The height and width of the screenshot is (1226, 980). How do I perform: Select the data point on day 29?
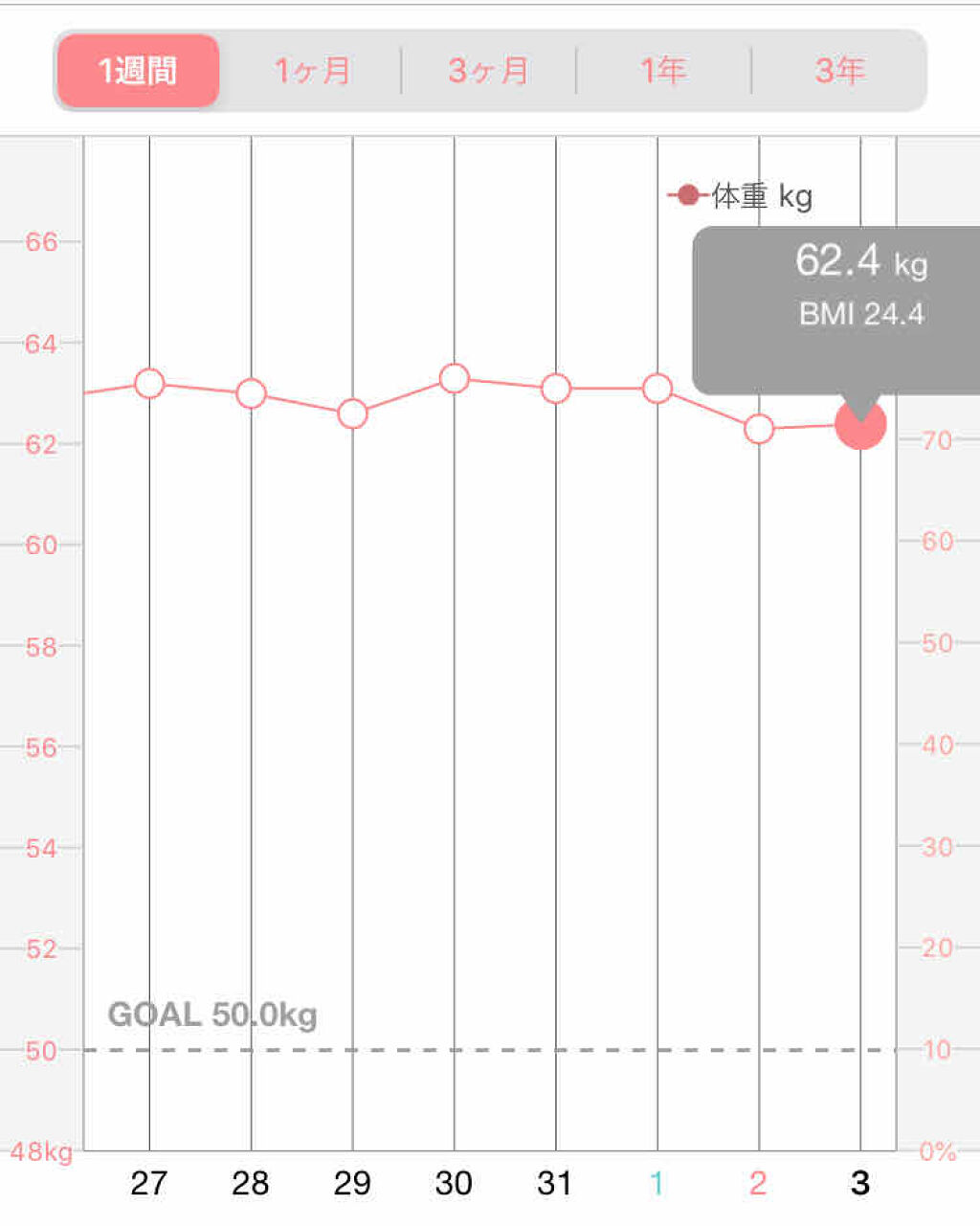[x=352, y=413]
